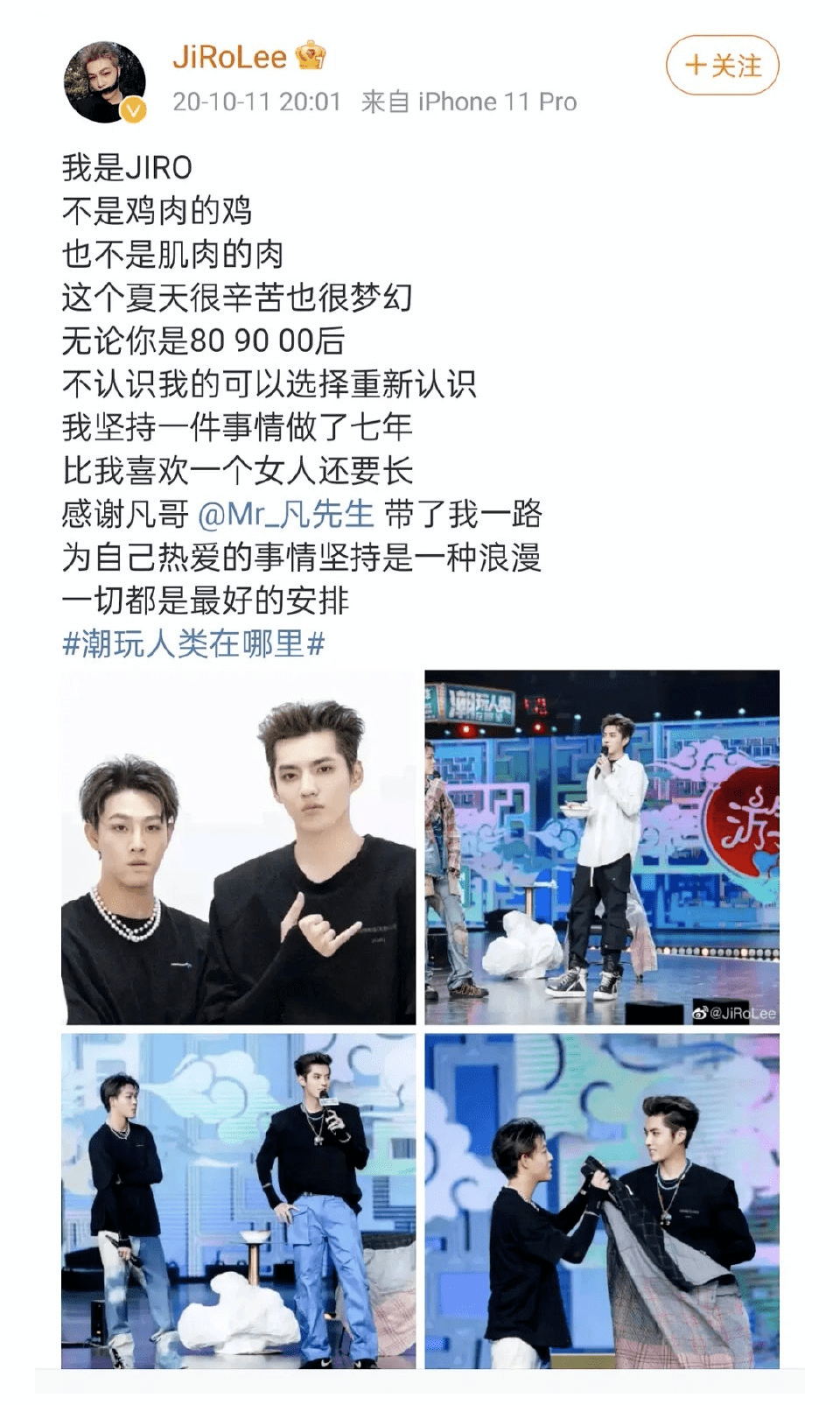
Task: View the photo of them holding a garment
Action: 602,1201
